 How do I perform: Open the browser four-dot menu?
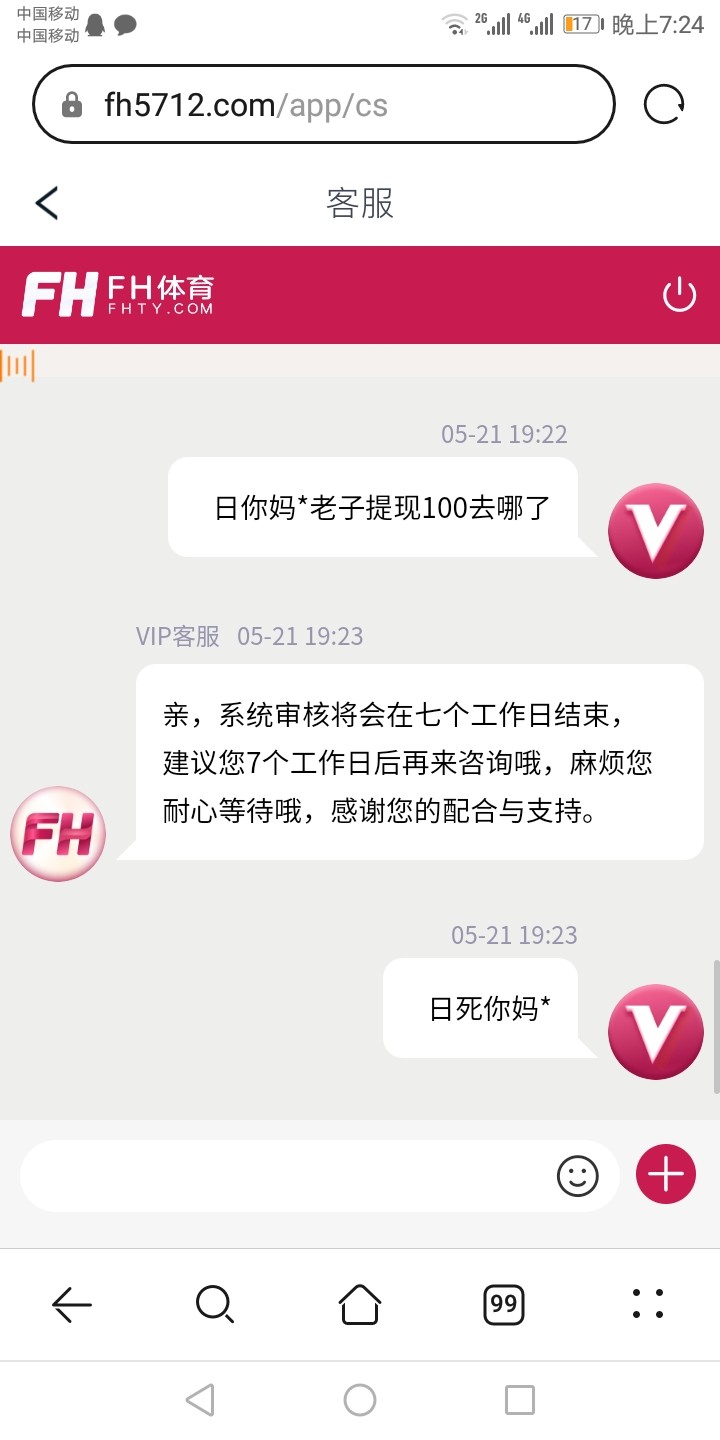pos(648,1304)
